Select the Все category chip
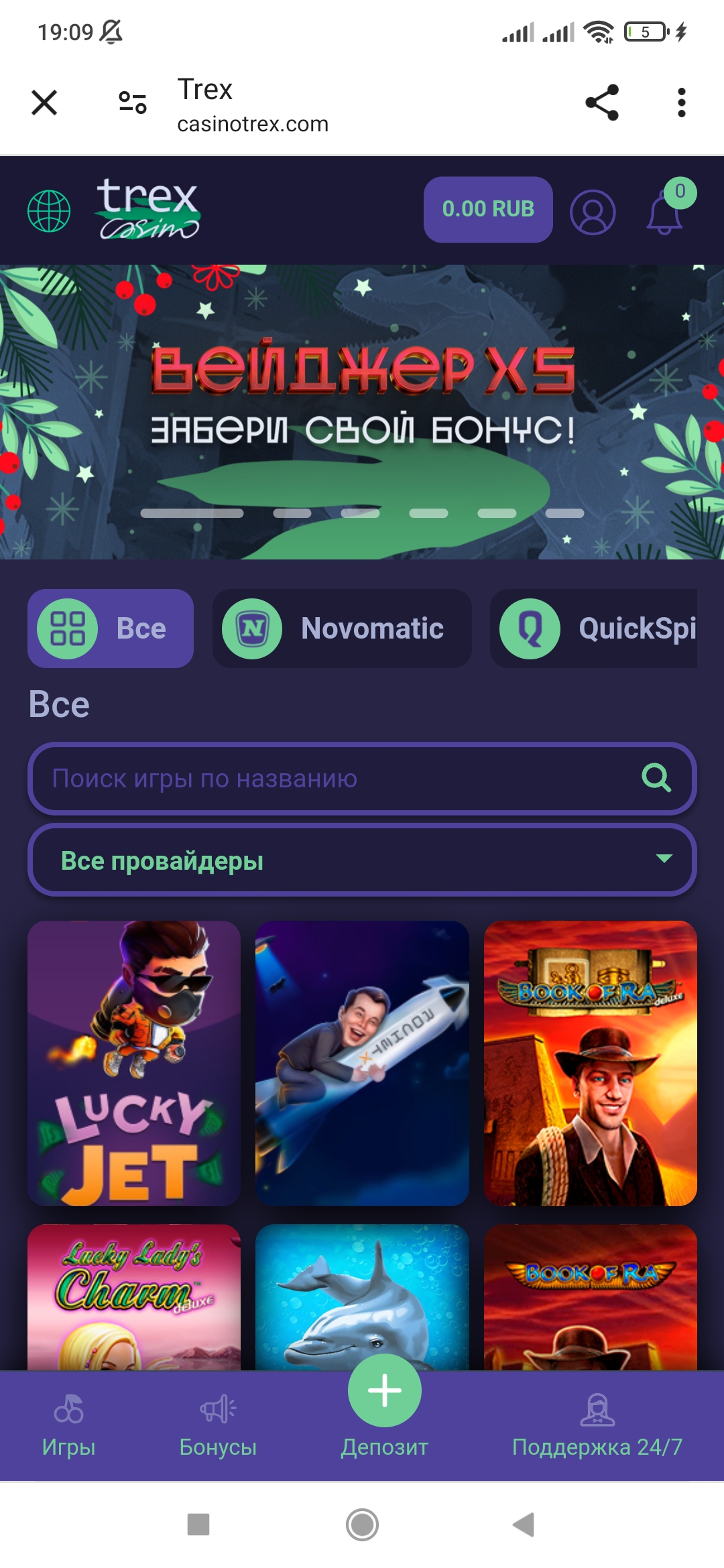 (111, 629)
